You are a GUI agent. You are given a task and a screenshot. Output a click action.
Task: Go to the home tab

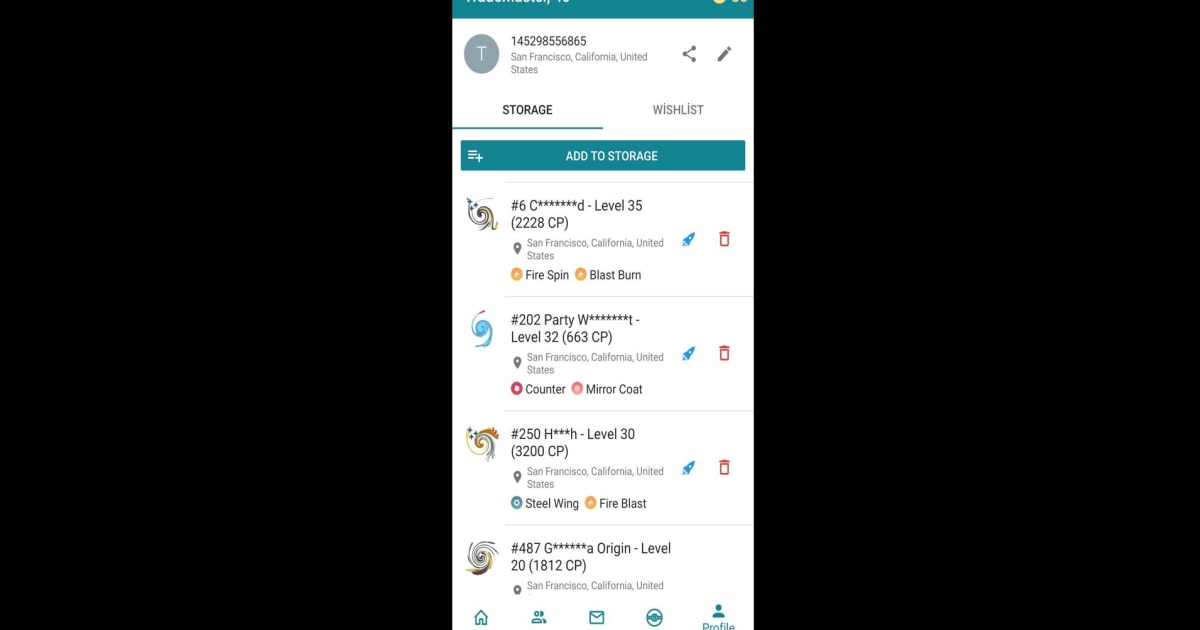pos(481,617)
